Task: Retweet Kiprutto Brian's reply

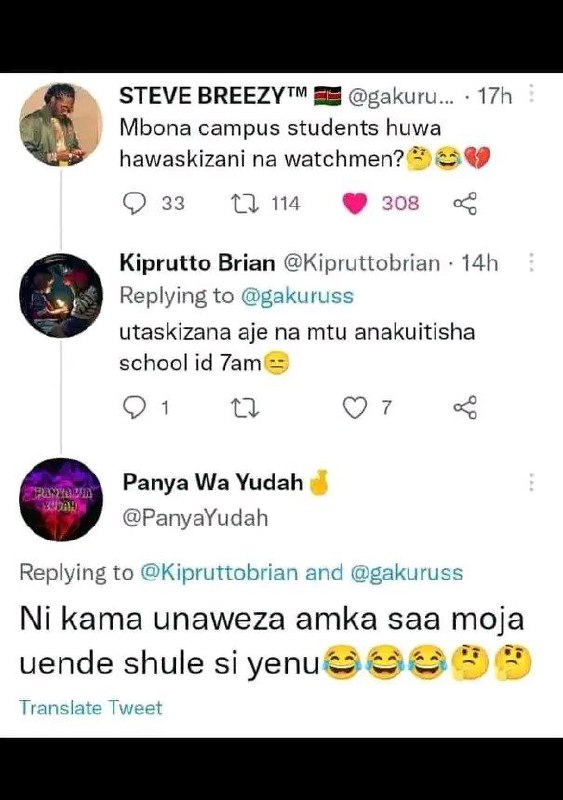Action: [x=246, y=408]
